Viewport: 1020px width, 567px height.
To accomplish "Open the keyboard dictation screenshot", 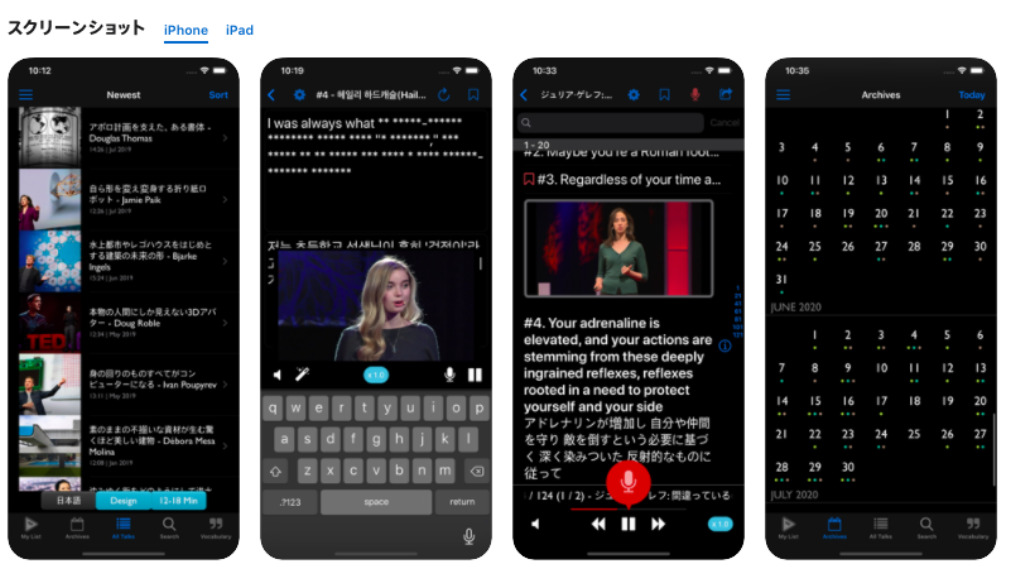I will (376, 308).
